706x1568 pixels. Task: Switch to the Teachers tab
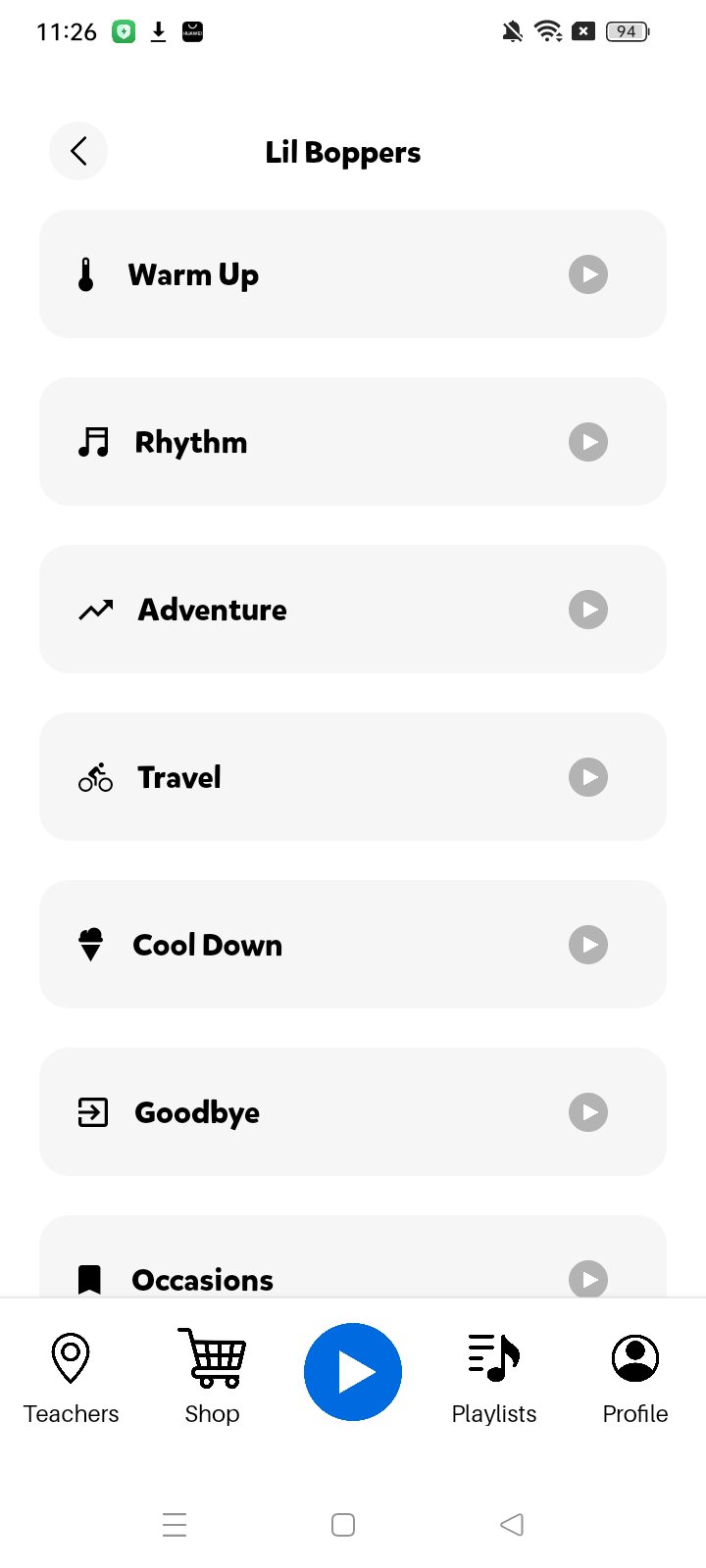71,1377
